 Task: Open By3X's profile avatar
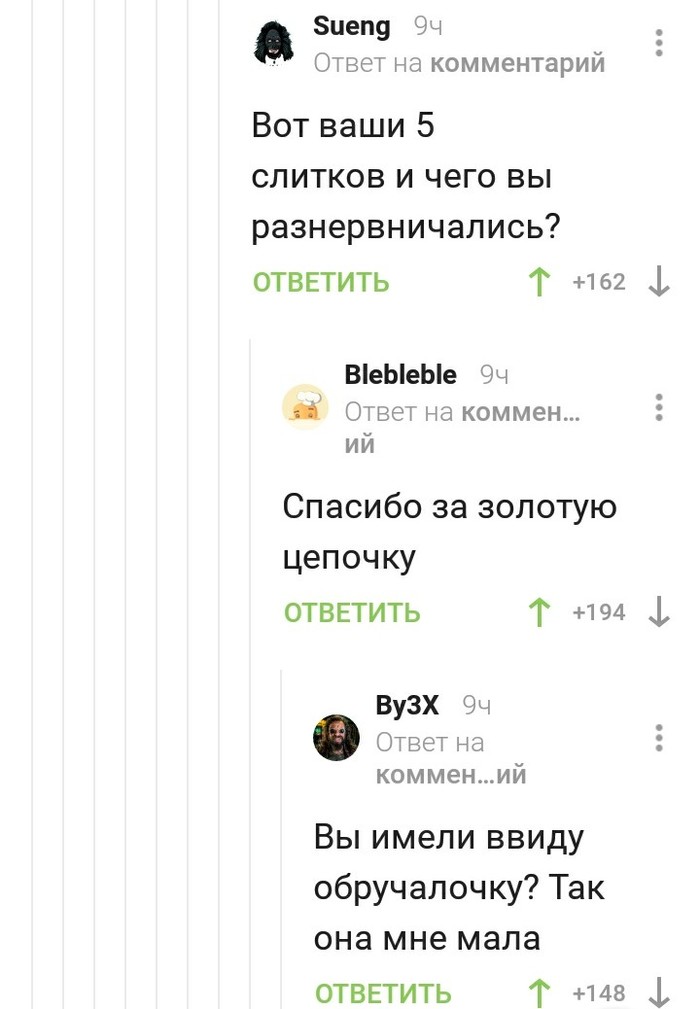[336, 739]
